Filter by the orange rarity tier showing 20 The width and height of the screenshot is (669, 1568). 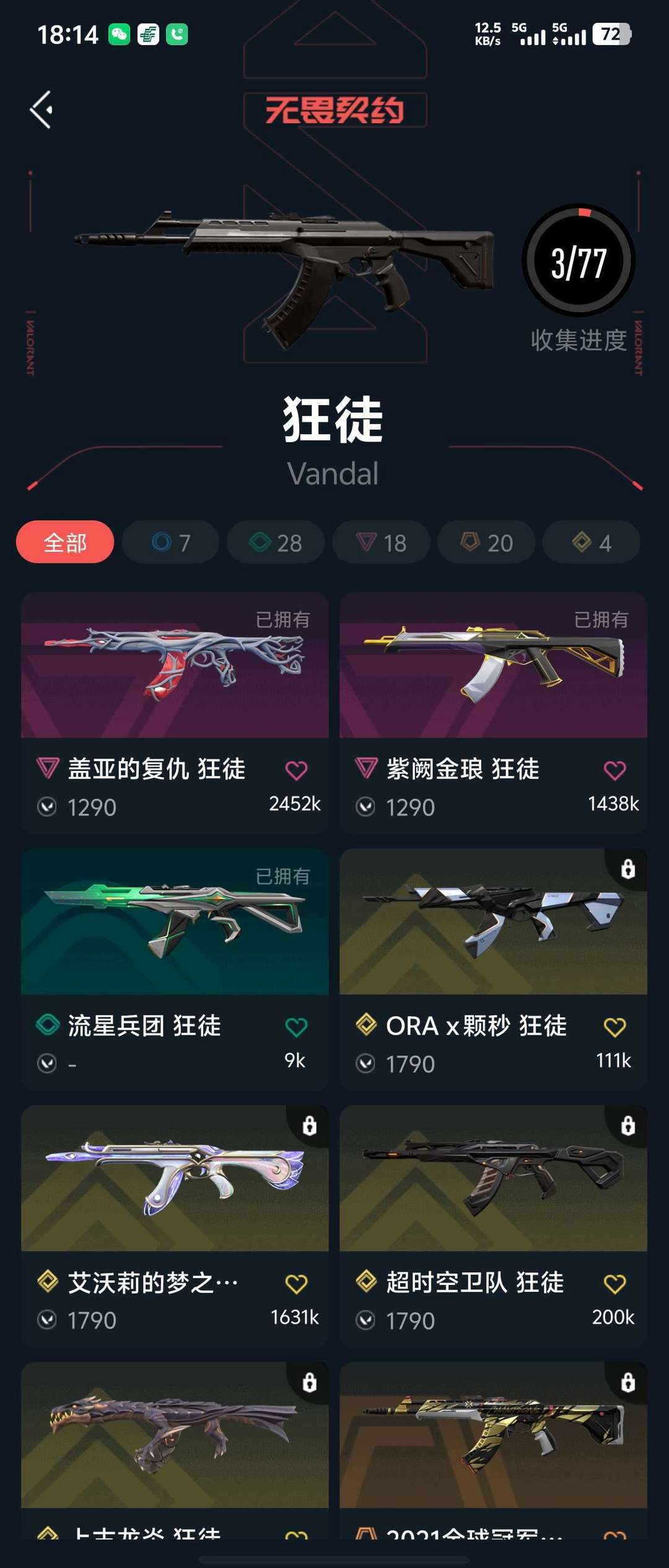pyautogui.click(x=486, y=542)
